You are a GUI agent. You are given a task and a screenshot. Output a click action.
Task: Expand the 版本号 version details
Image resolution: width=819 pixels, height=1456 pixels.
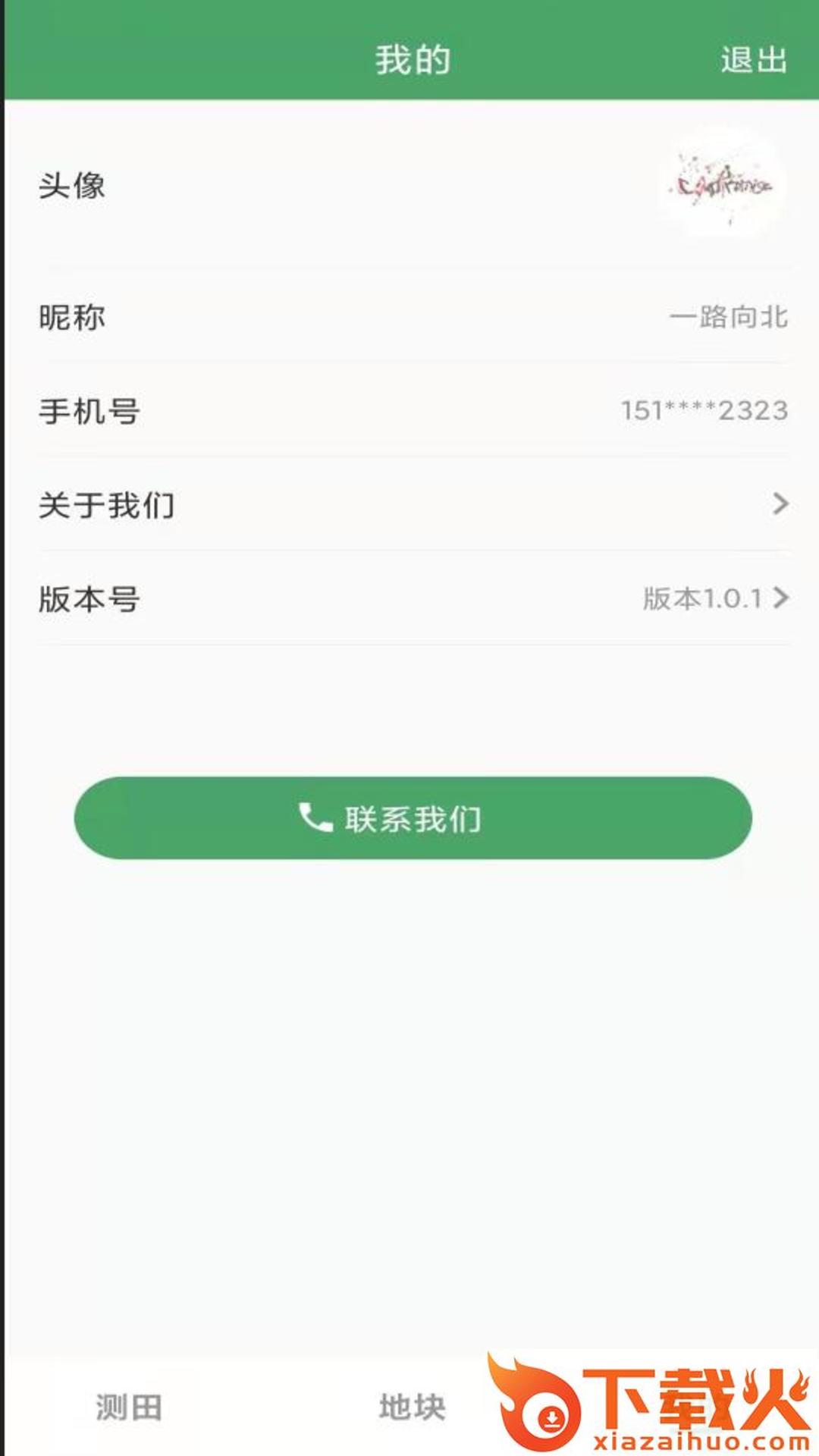[409, 600]
